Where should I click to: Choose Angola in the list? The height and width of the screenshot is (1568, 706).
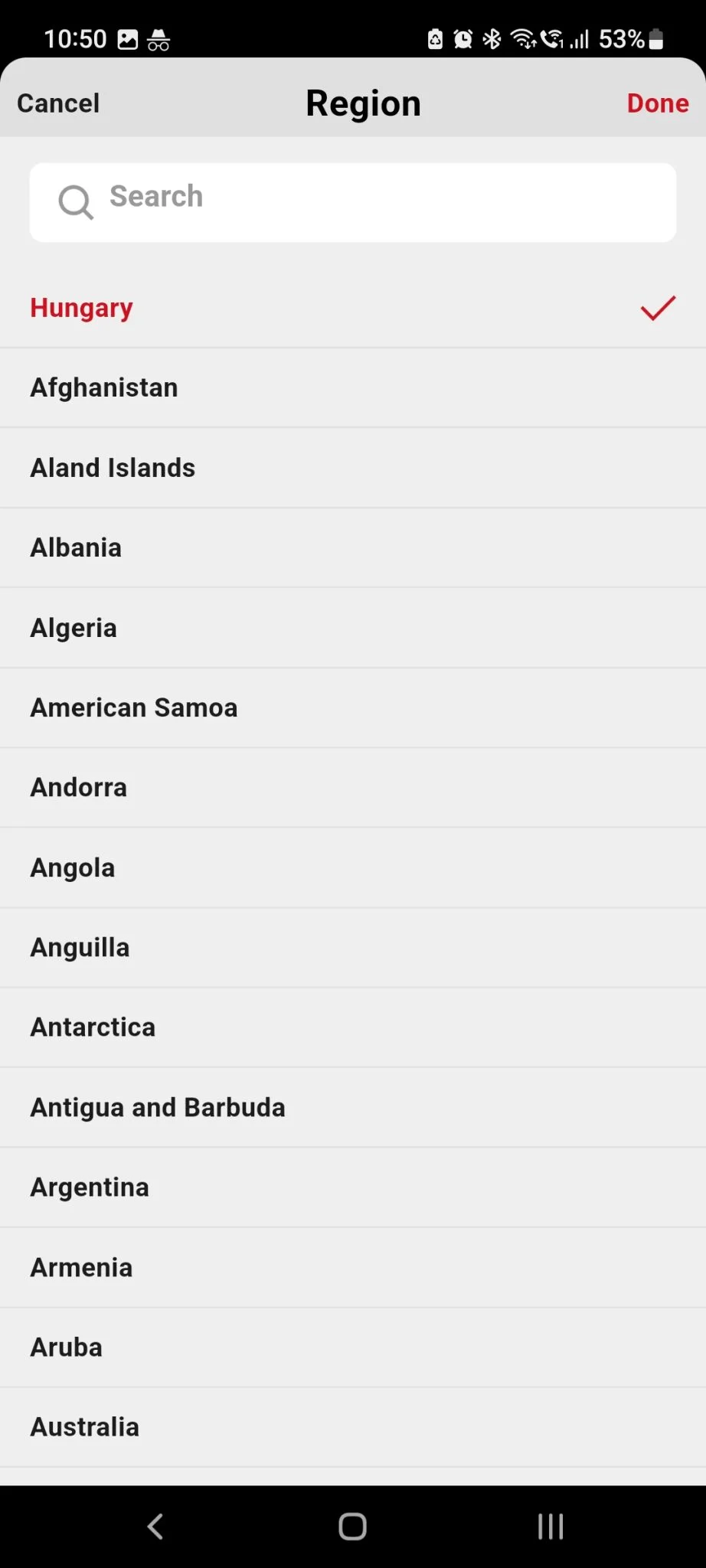coord(73,867)
